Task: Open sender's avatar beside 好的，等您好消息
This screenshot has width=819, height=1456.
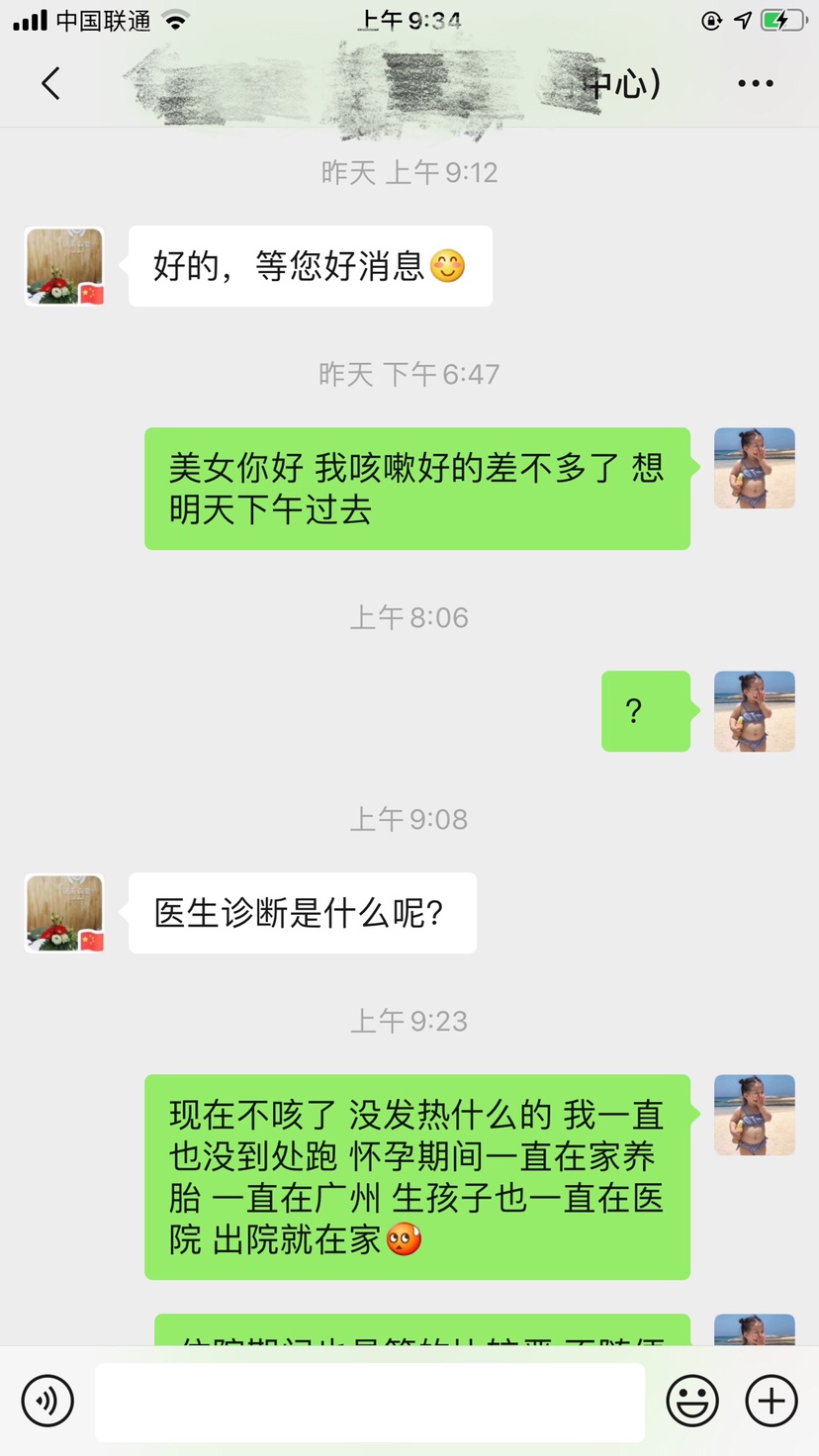Action: coord(64,266)
